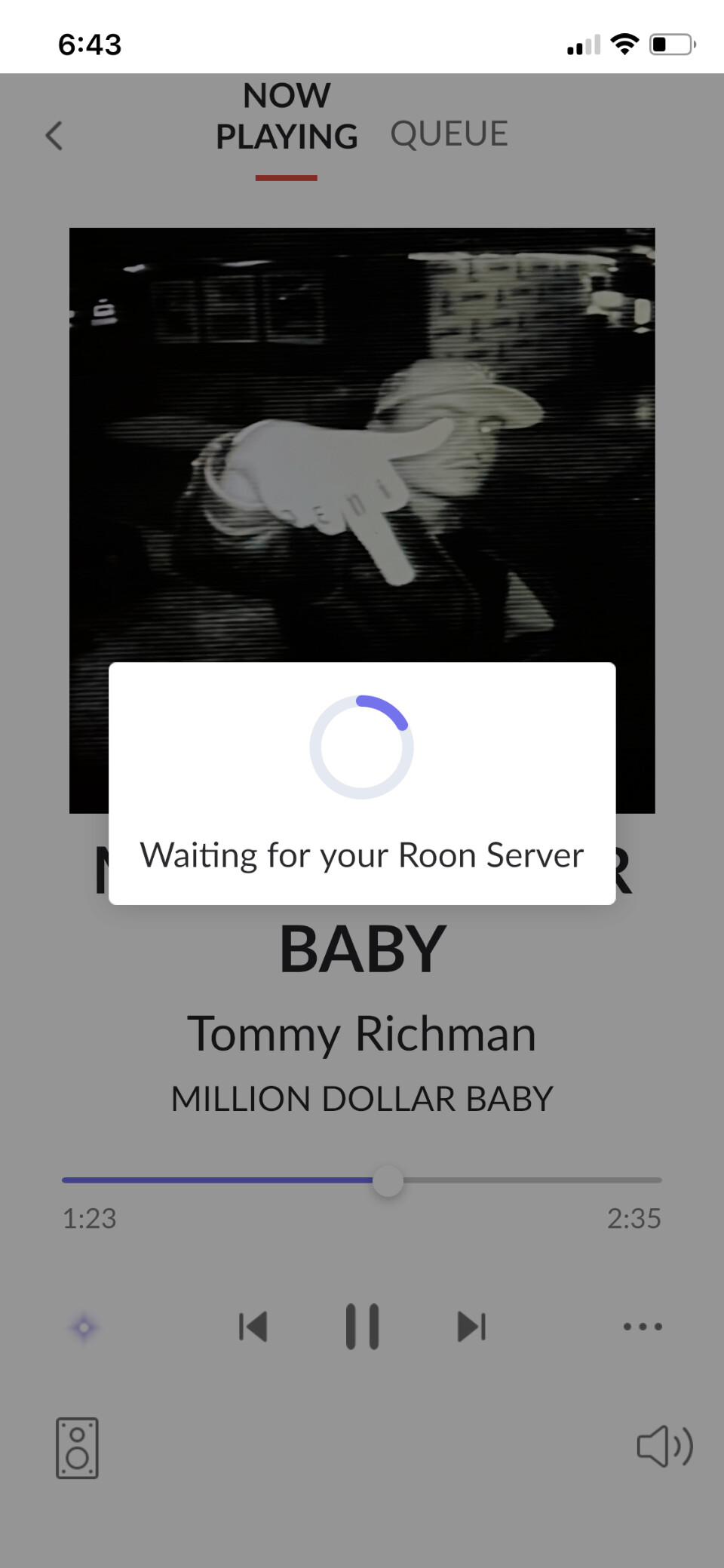Screen dimensions: 724x1568
Task: Go back with the back arrow
Action: 54,136
